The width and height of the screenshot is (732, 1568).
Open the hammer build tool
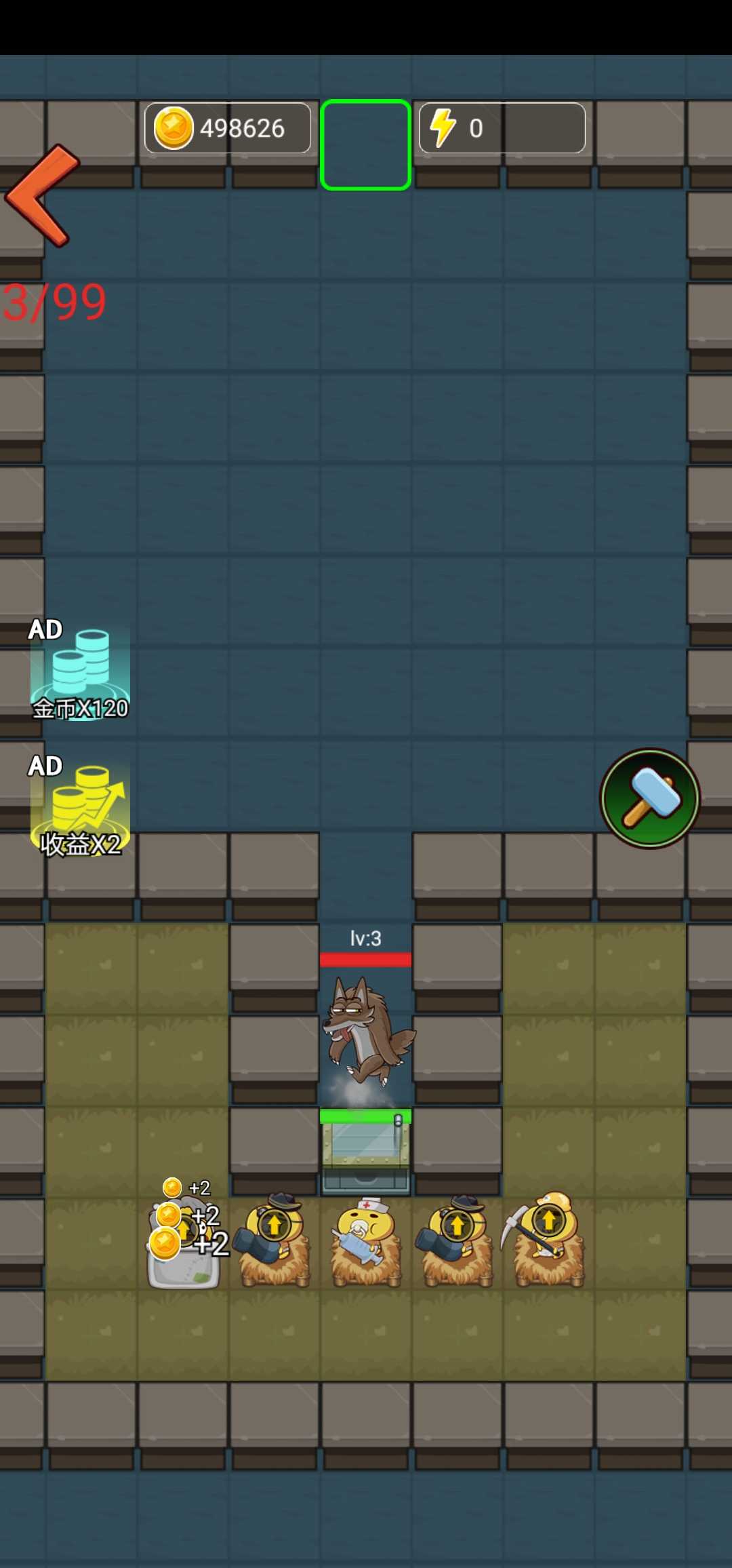pyautogui.click(x=650, y=798)
